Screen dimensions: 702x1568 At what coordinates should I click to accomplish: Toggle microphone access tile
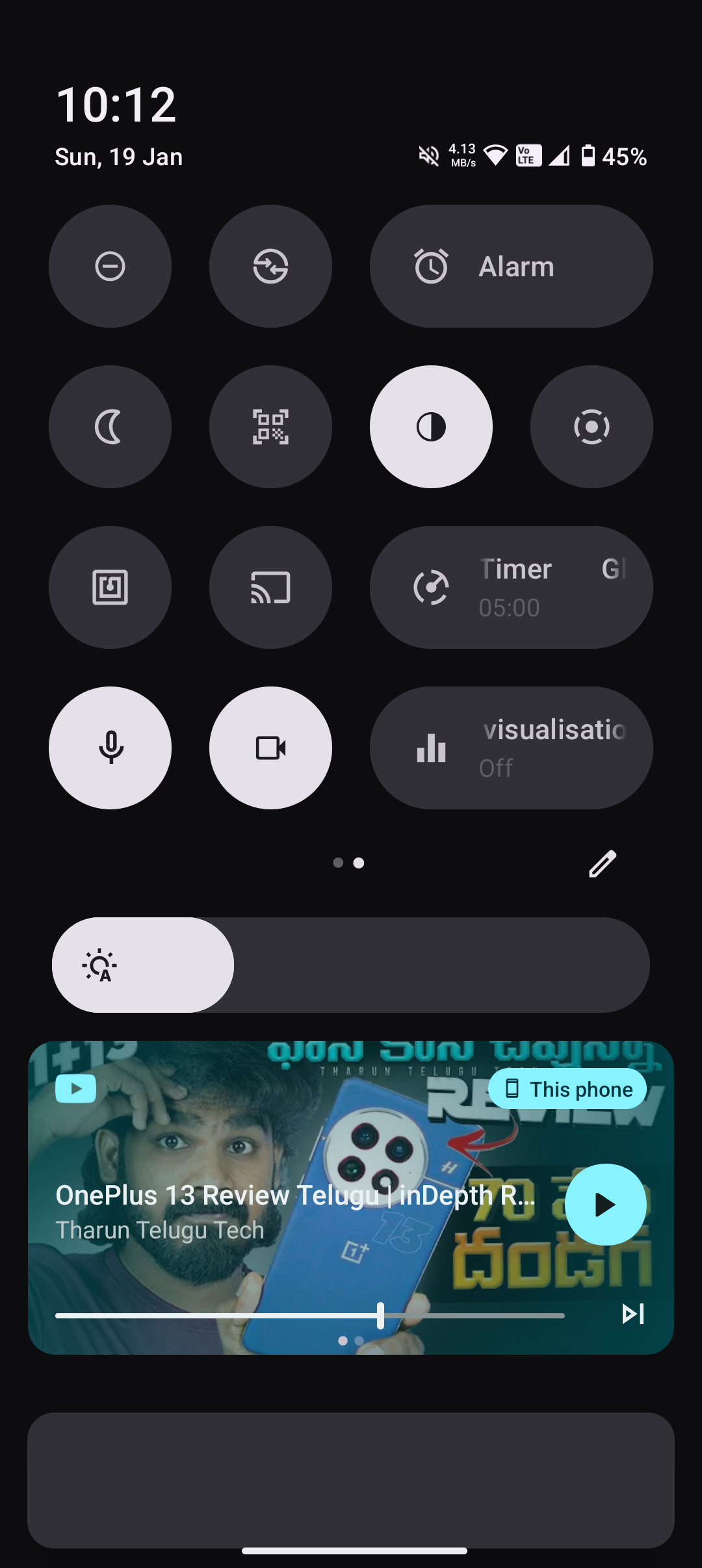point(110,748)
